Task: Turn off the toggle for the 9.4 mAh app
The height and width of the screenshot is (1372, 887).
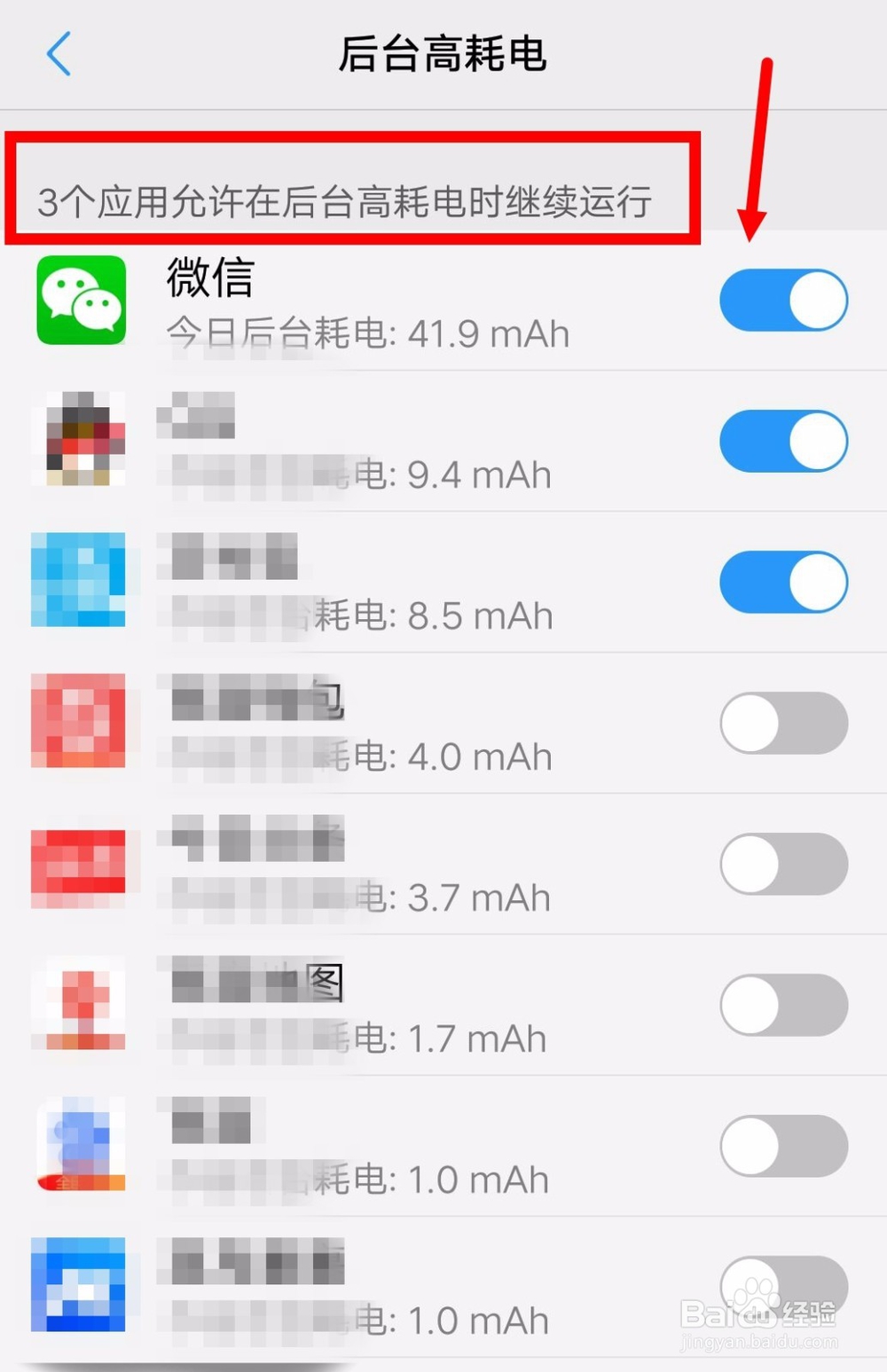Action: pos(783,441)
